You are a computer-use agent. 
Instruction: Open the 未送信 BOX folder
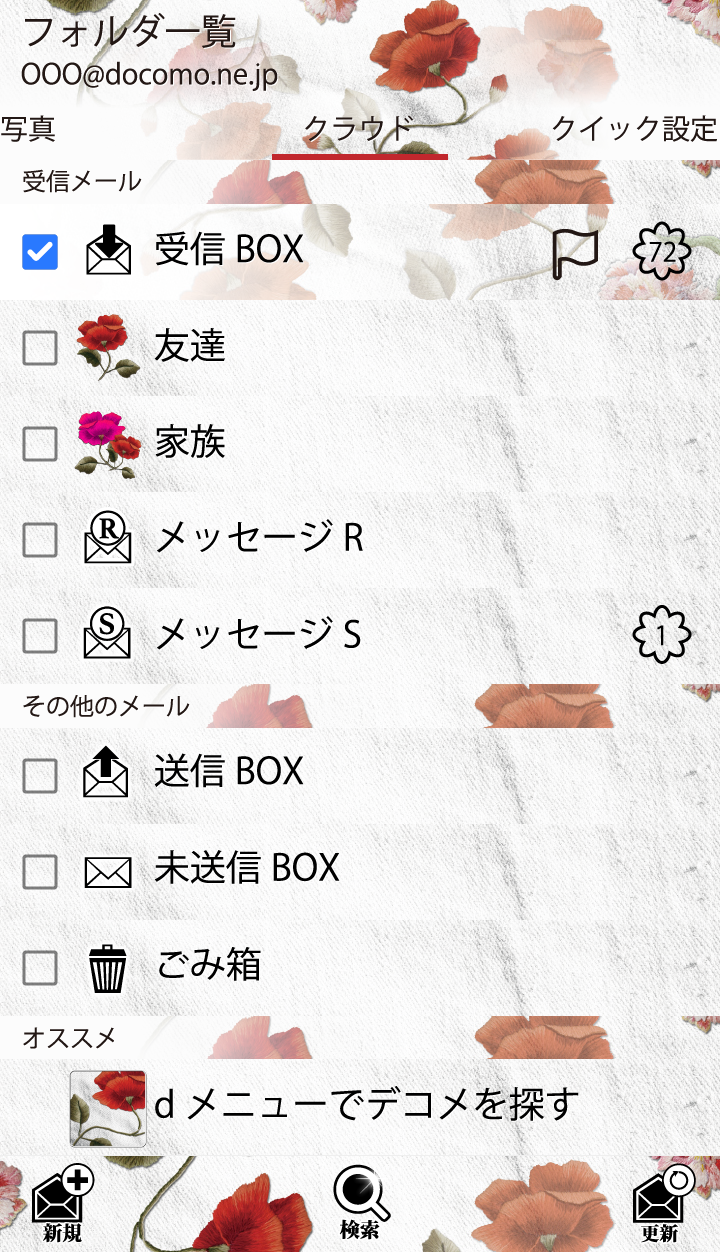click(x=246, y=868)
